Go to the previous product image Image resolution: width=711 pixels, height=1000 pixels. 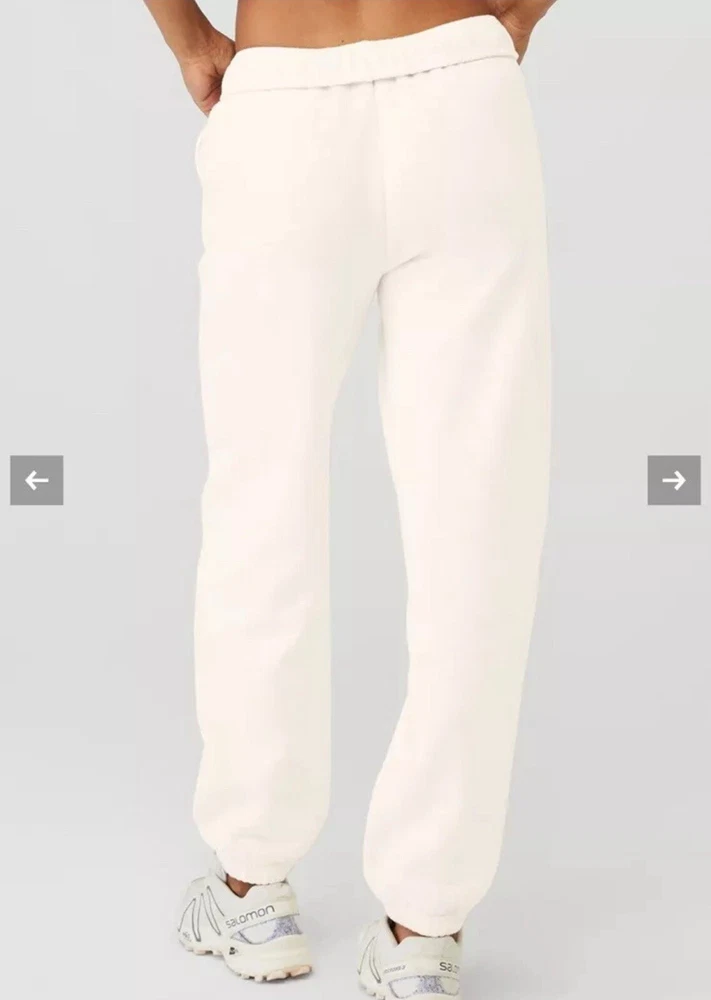pos(37,480)
